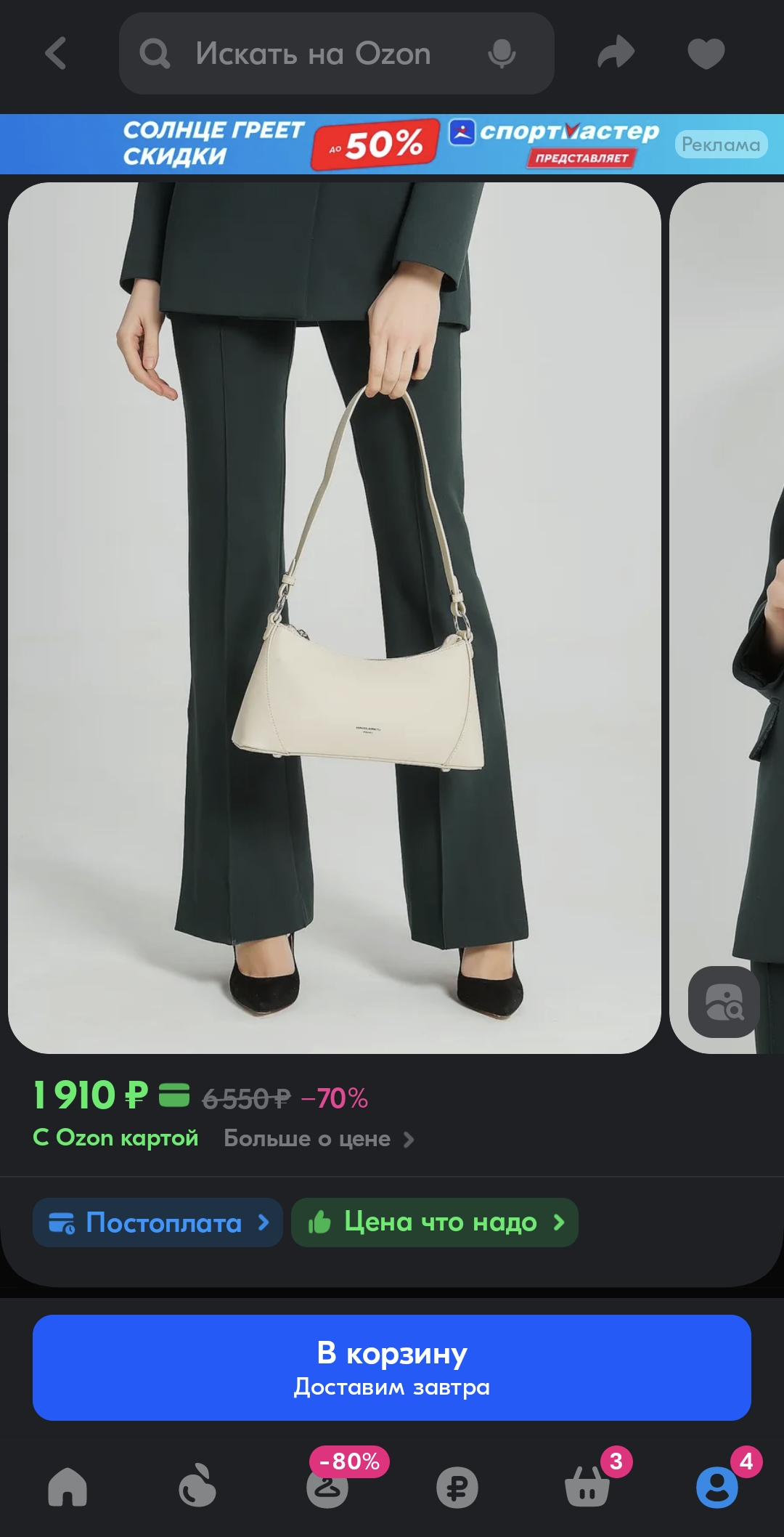Open the ruble finance tab
This screenshot has height=1537, width=784.
click(x=457, y=1488)
